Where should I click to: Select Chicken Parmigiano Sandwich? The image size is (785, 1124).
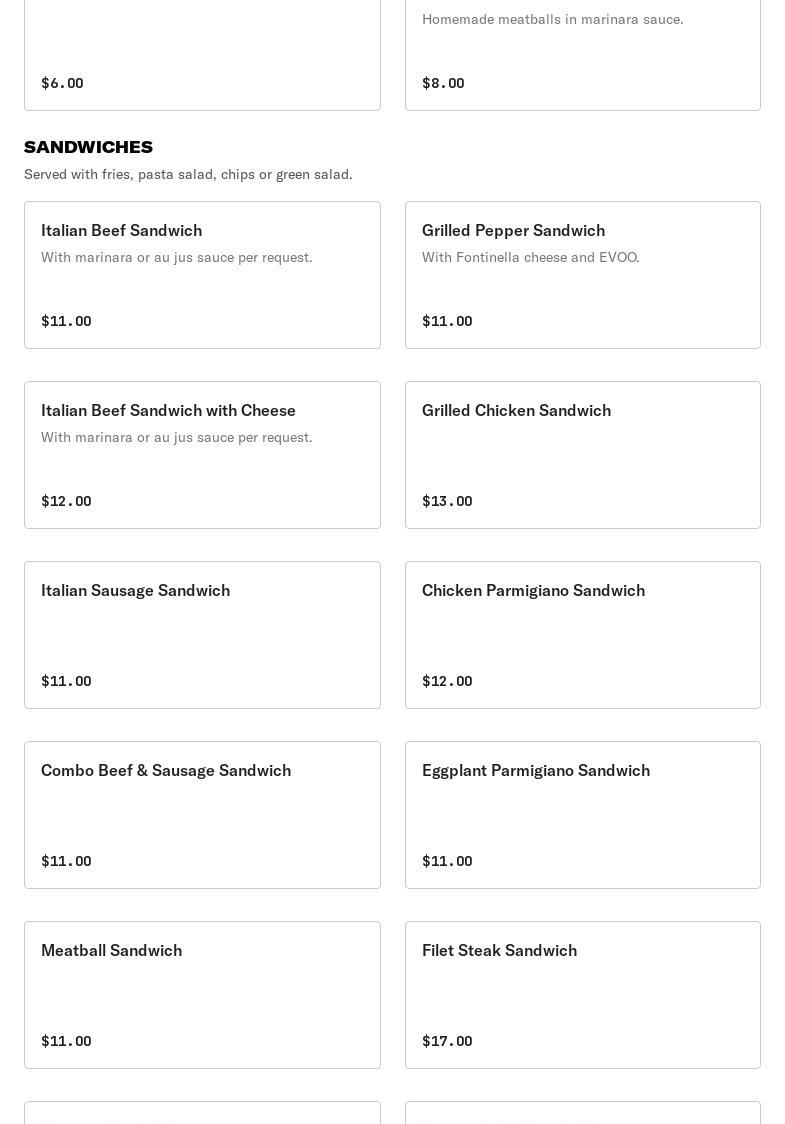pos(582,635)
